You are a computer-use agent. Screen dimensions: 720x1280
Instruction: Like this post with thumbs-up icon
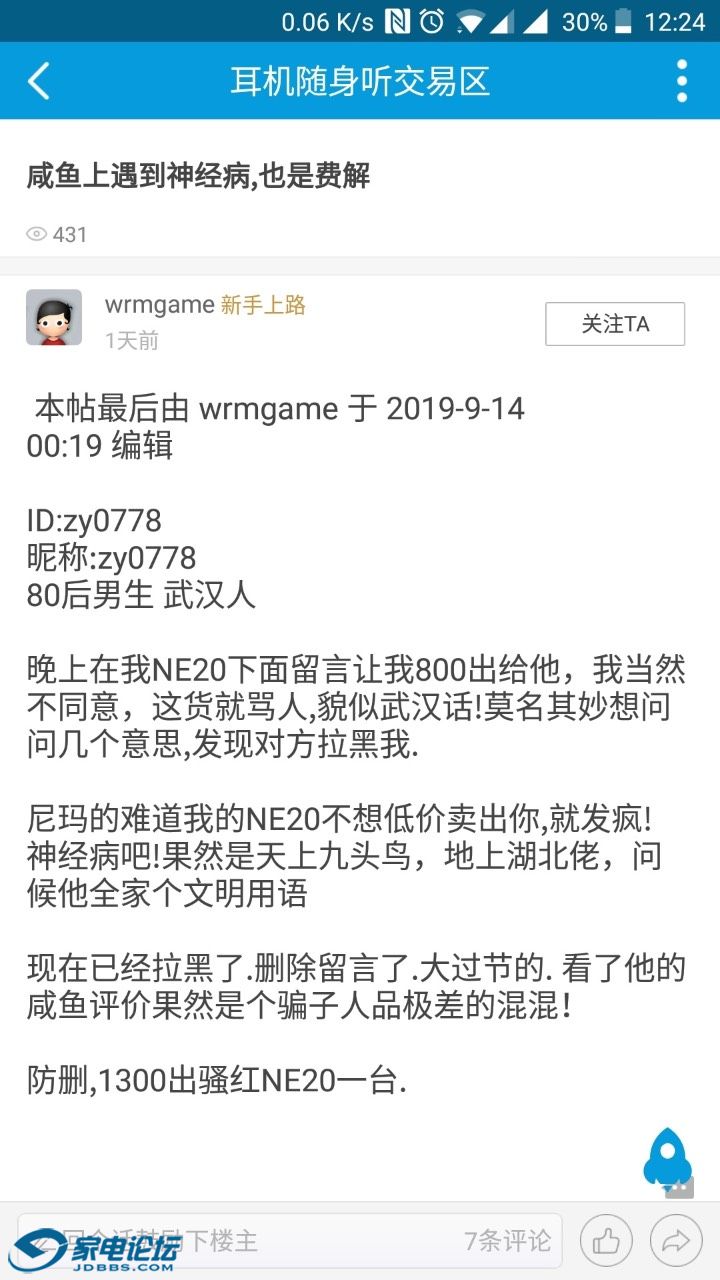606,1242
